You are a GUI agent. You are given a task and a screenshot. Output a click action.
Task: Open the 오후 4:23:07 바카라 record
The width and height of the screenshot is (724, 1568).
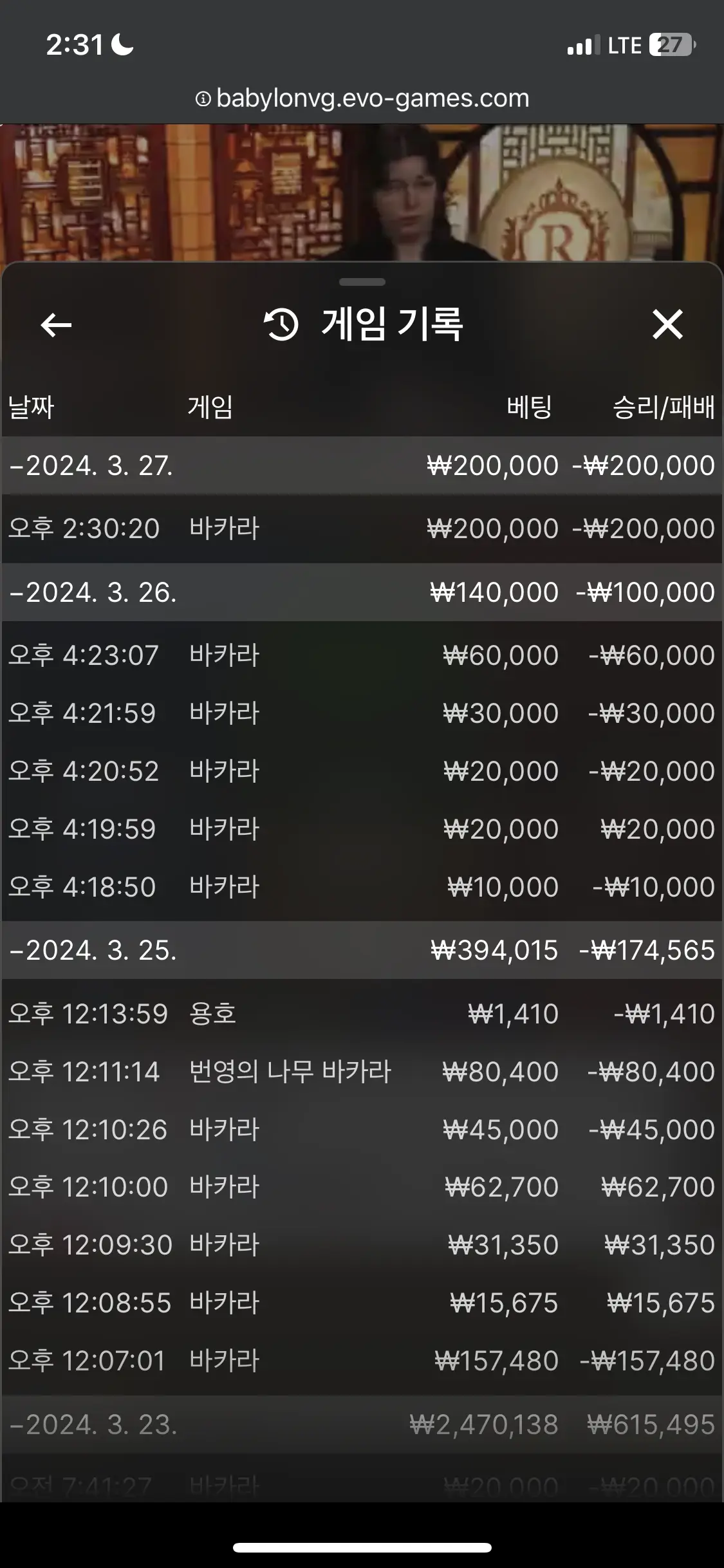[362, 655]
